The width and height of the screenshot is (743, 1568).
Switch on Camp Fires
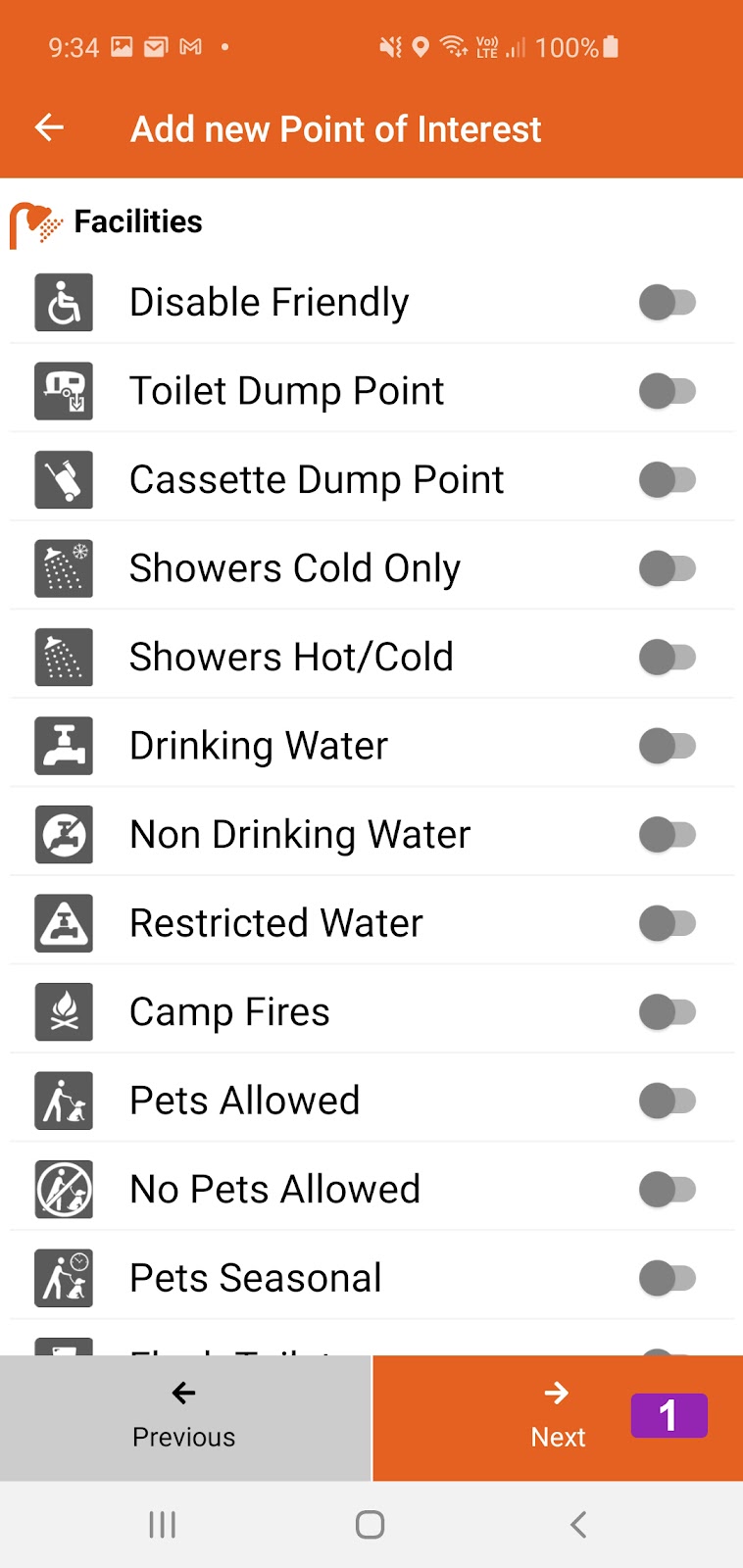click(668, 1012)
